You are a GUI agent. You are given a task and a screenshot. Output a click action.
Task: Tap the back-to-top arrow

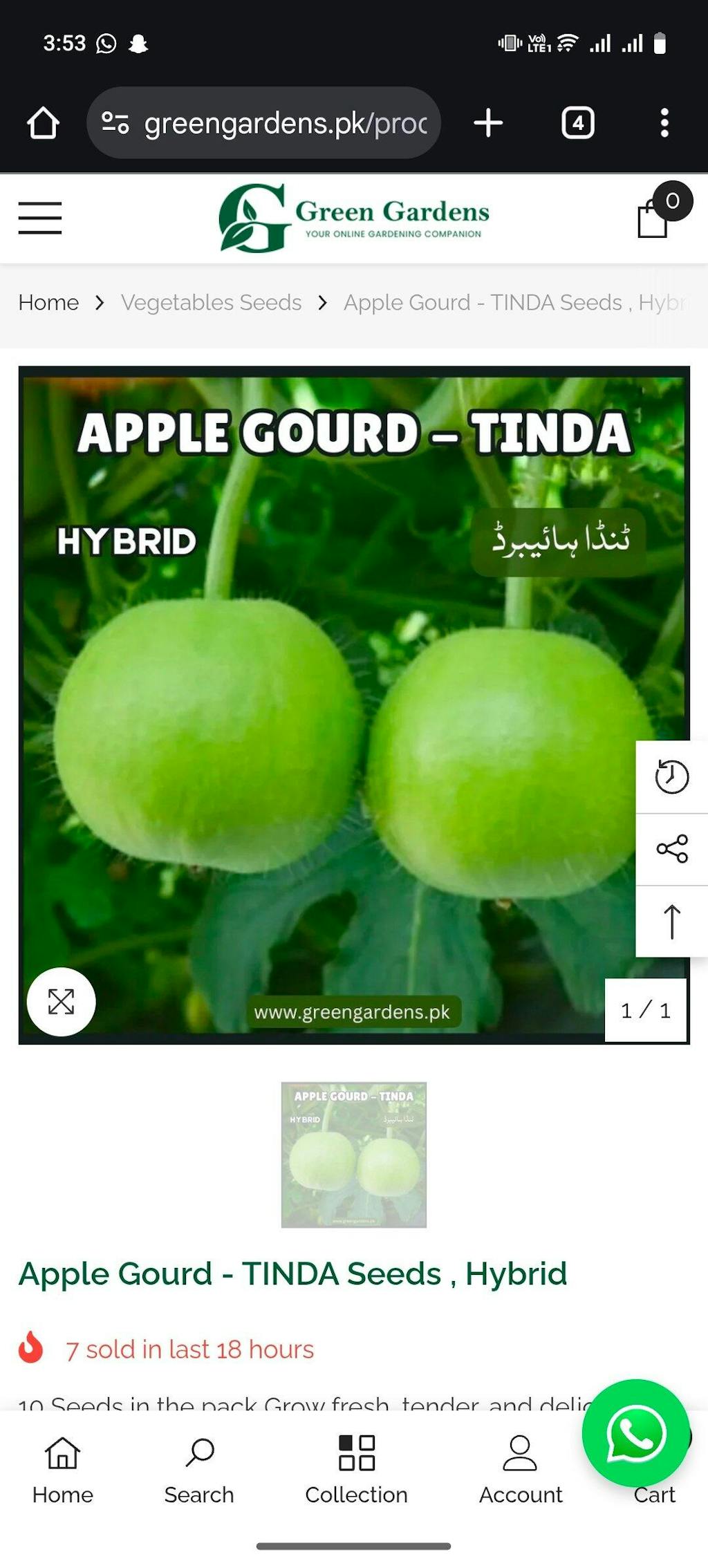(671, 922)
